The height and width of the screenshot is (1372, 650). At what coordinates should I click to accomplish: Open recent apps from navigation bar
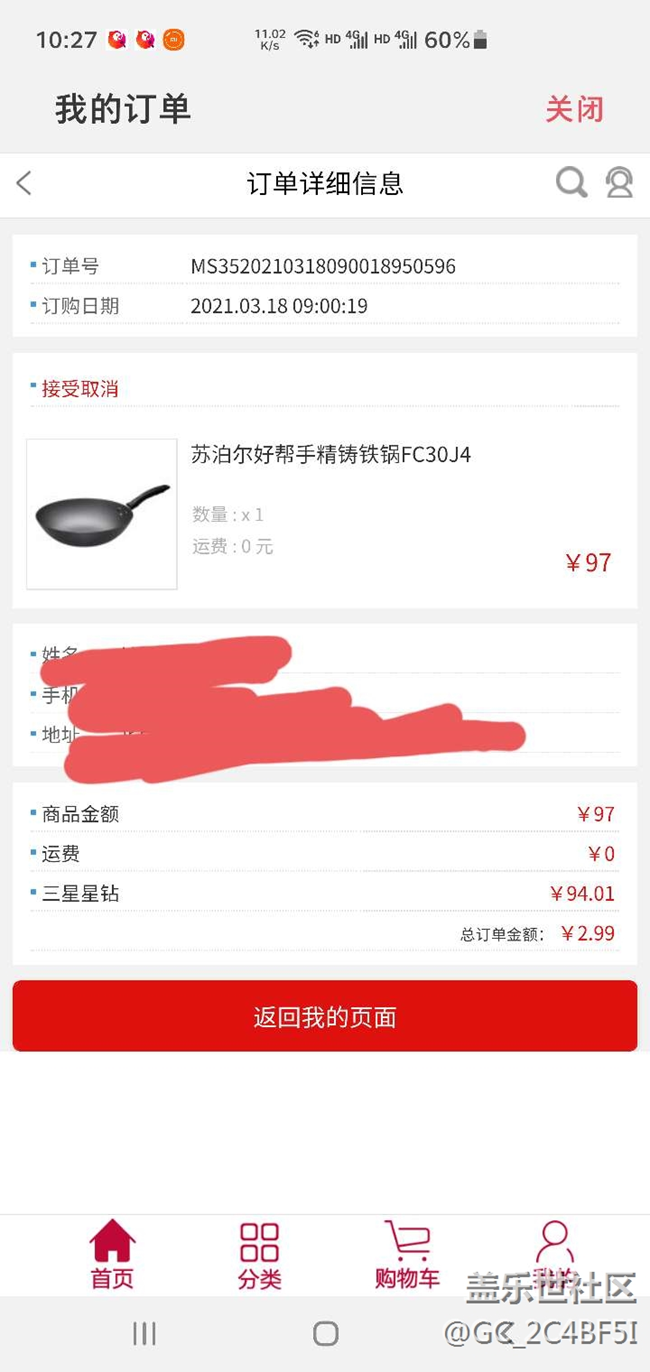pos(145,1333)
